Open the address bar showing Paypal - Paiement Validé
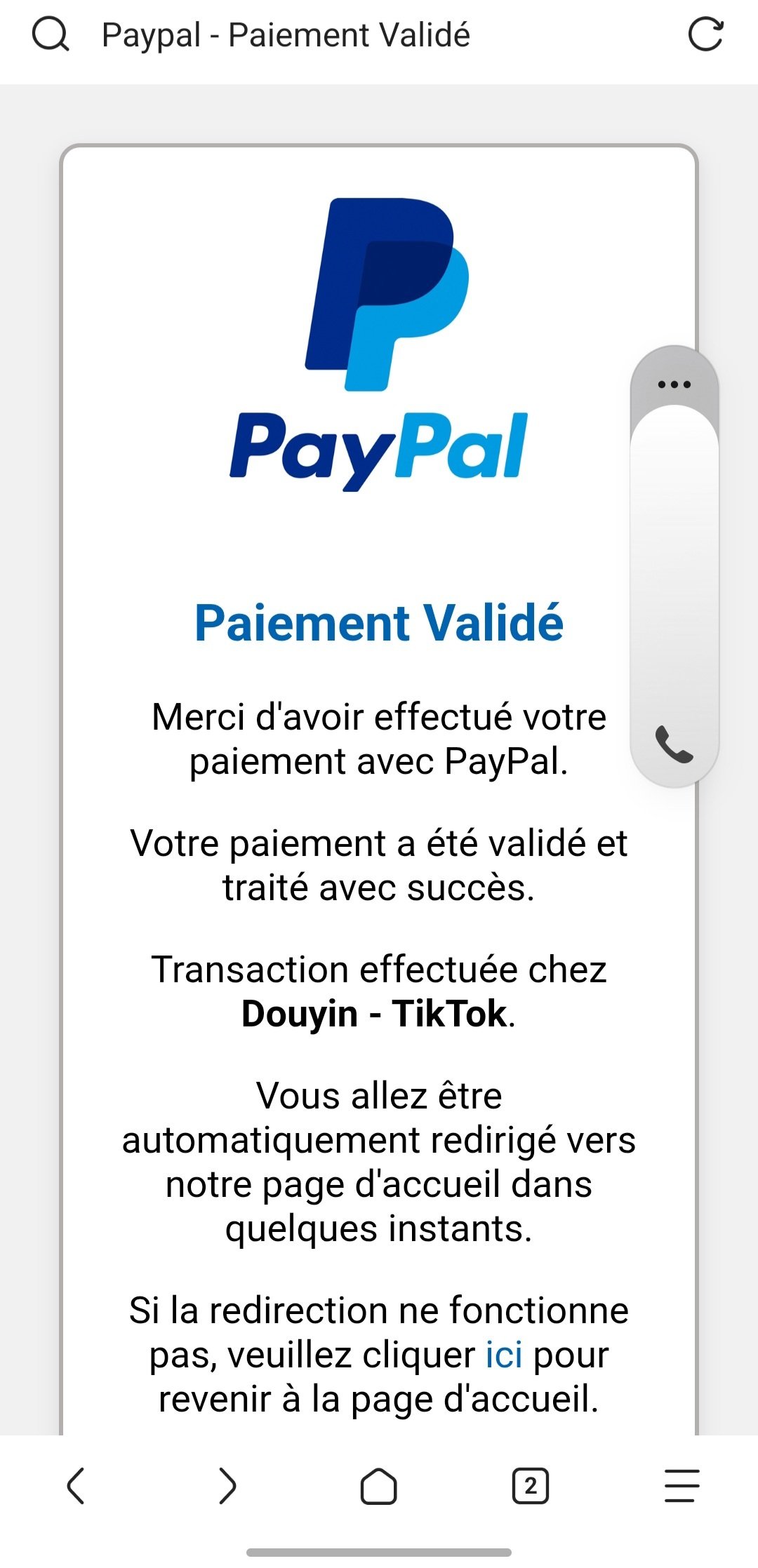 click(x=286, y=35)
